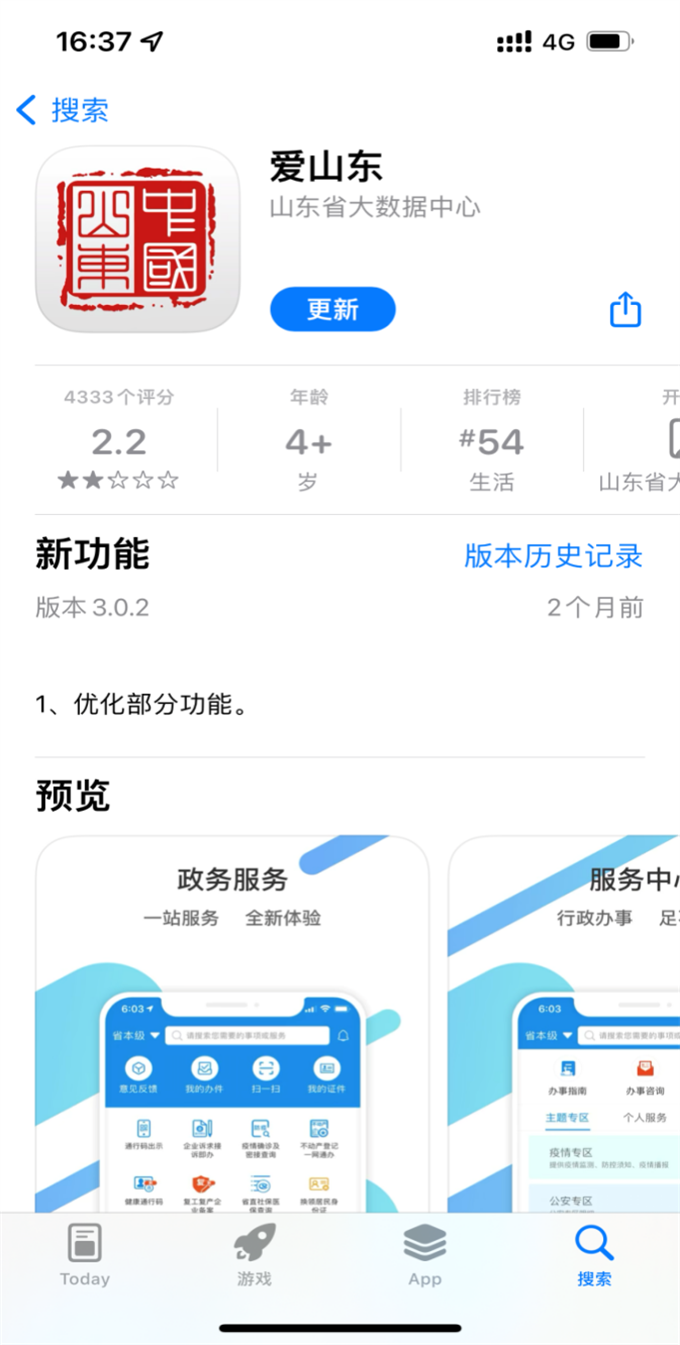Screen dimensions: 680x1345
Task: Select the 搜索 tab
Action: coord(594,1255)
